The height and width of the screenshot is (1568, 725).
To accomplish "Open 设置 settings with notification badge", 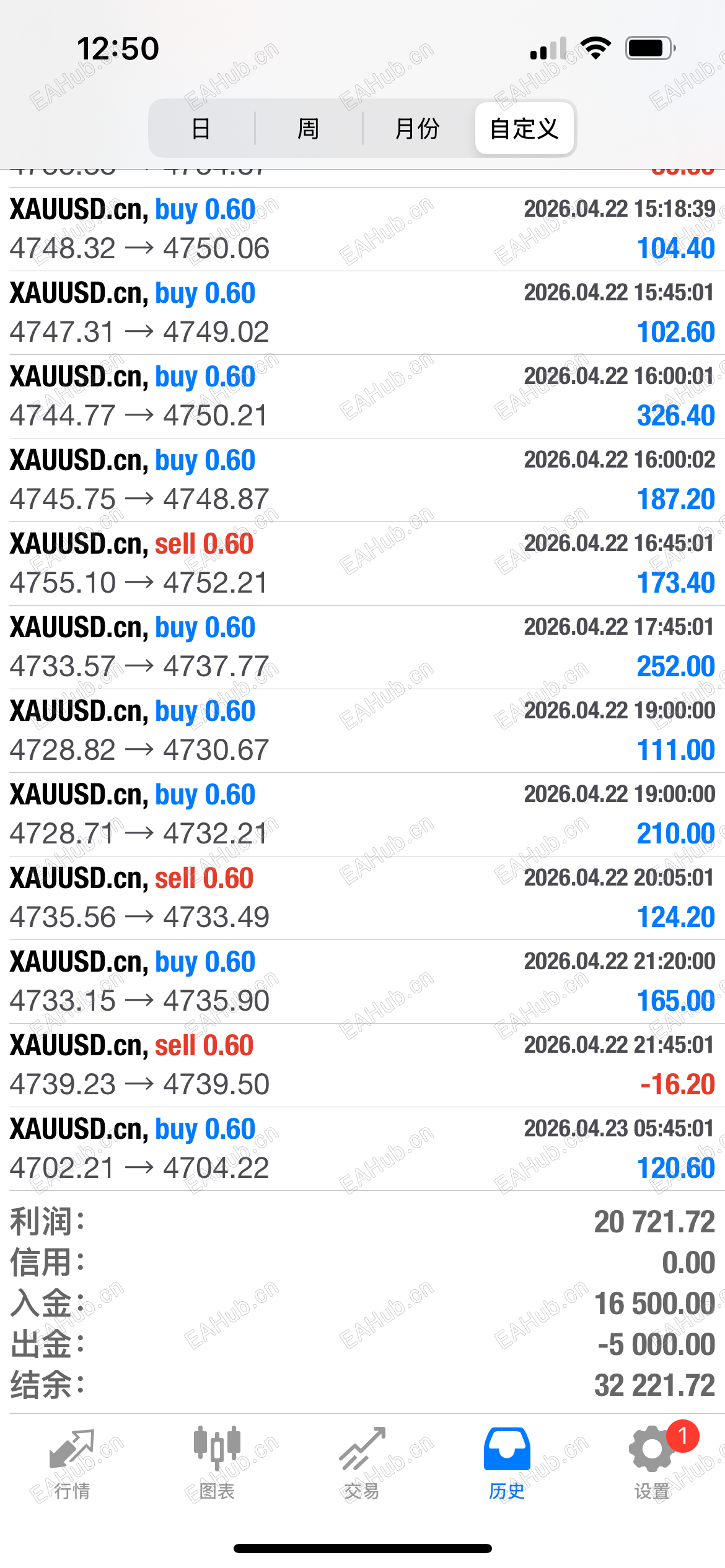I will (652, 1465).
